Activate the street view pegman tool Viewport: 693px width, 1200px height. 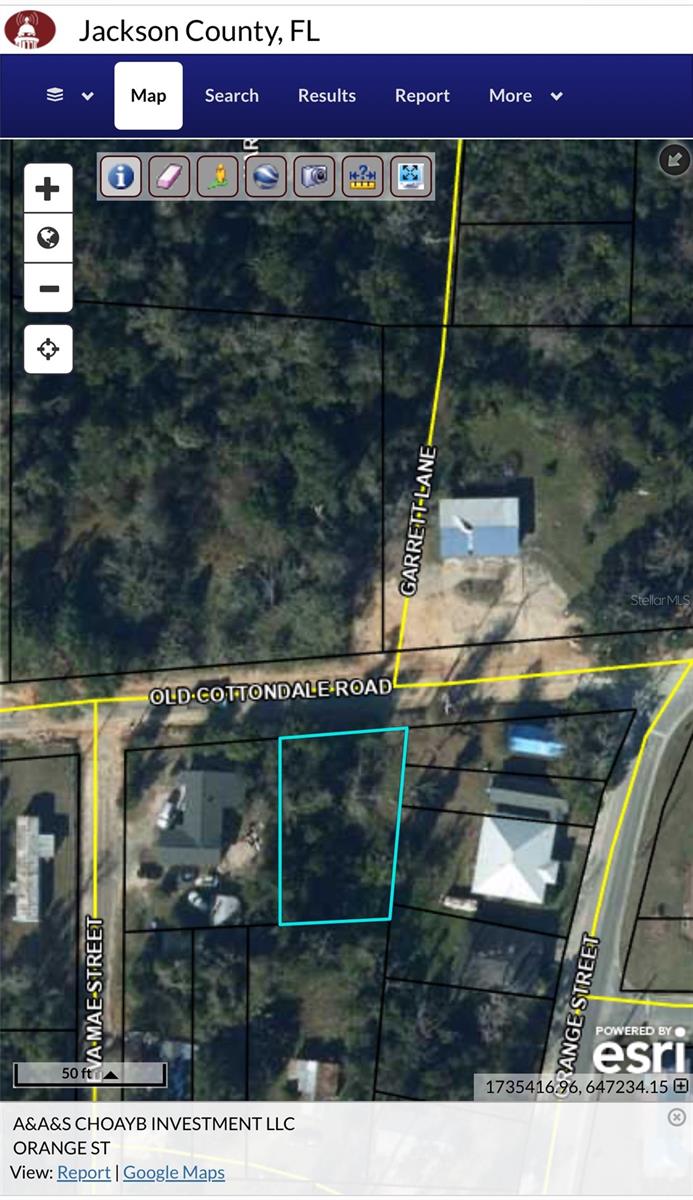217,177
